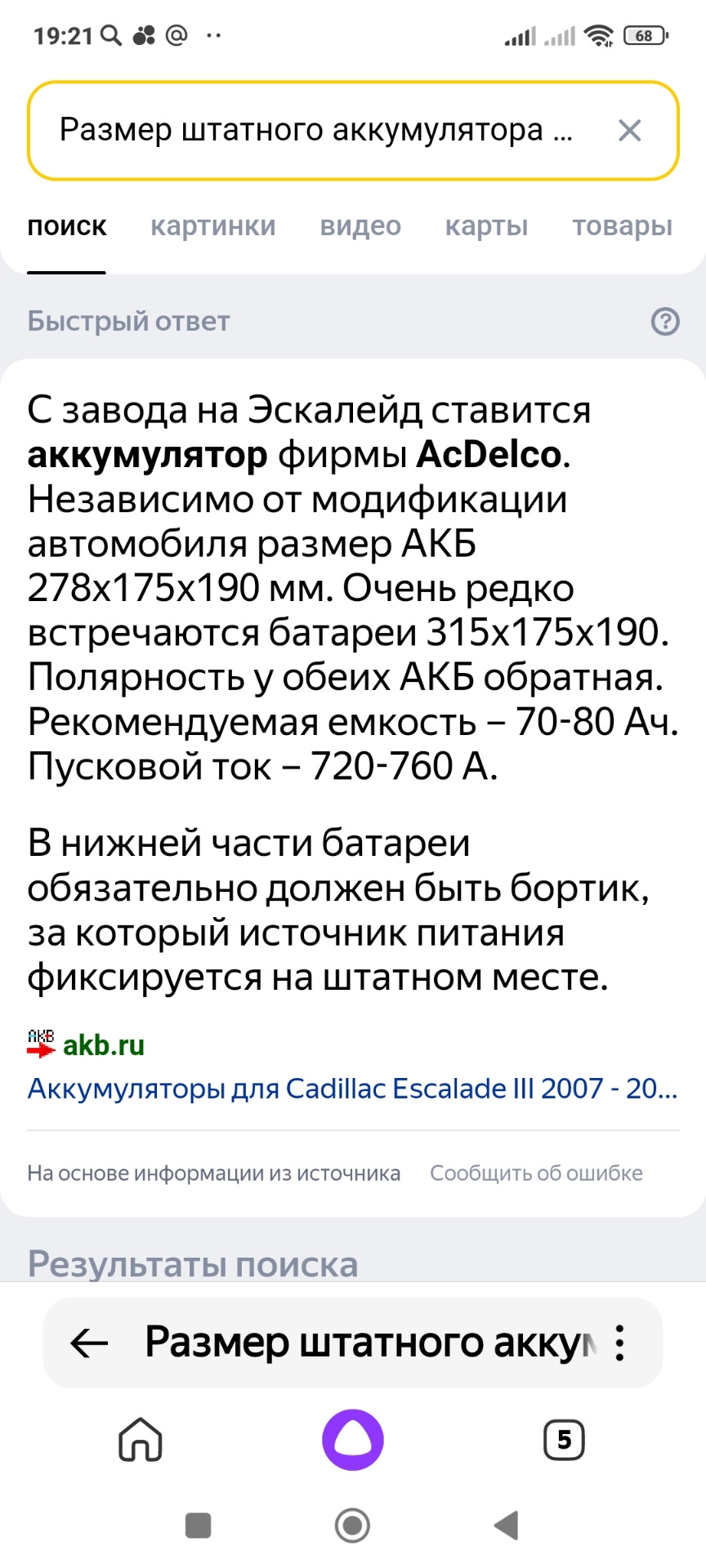Tap the bottom address bar query text
The width and height of the screenshot is (706, 1568).
tap(368, 1343)
